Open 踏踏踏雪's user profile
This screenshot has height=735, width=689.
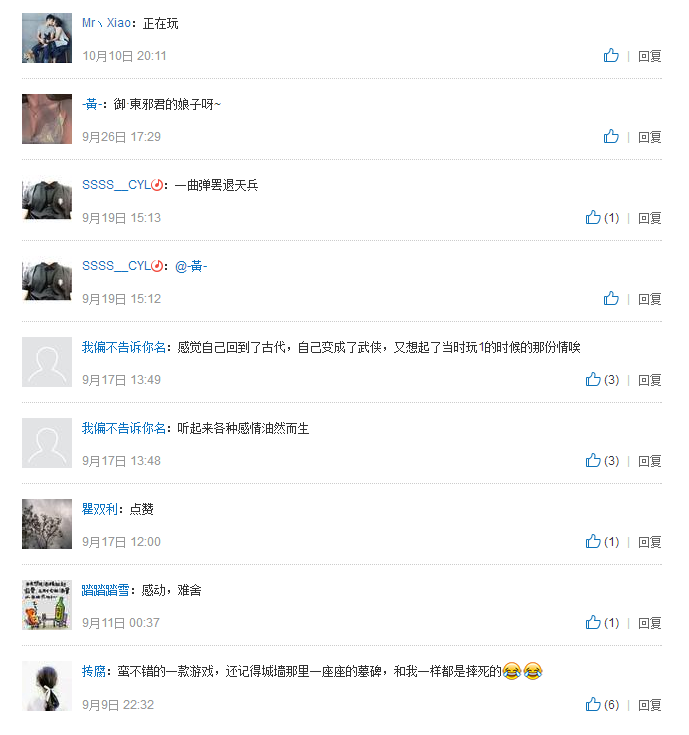[105, 590]
